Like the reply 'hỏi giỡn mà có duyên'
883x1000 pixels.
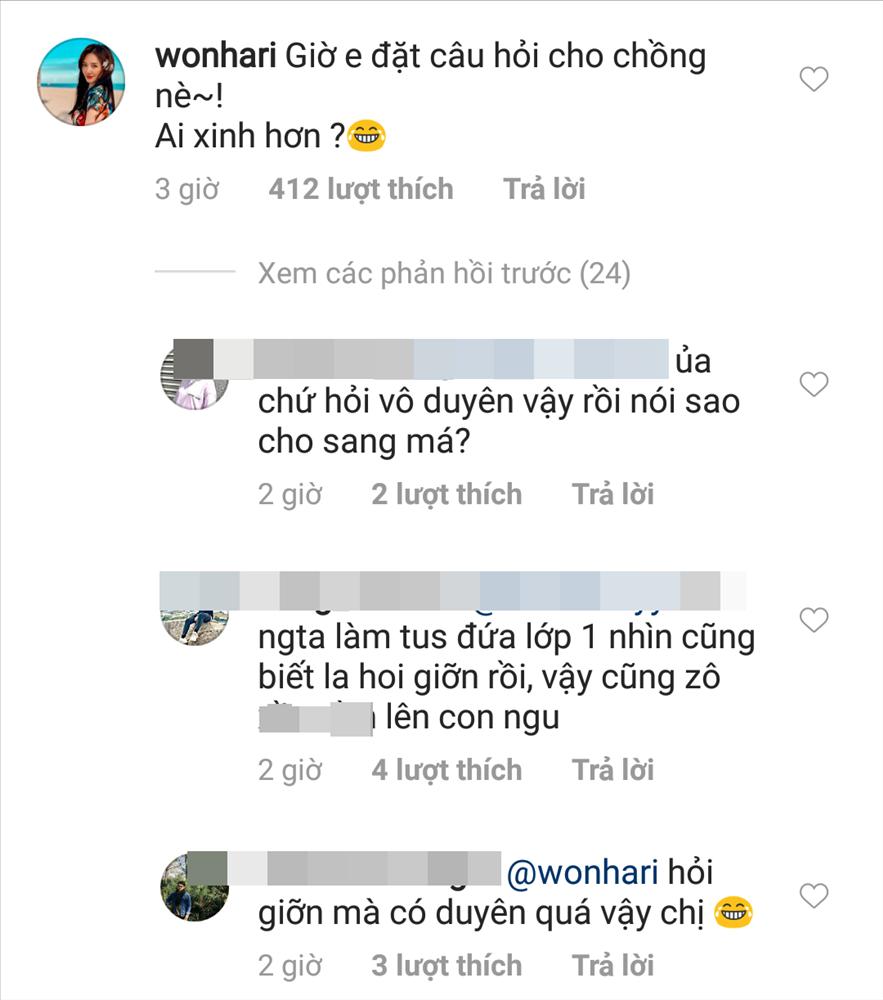tap(815, 896)
